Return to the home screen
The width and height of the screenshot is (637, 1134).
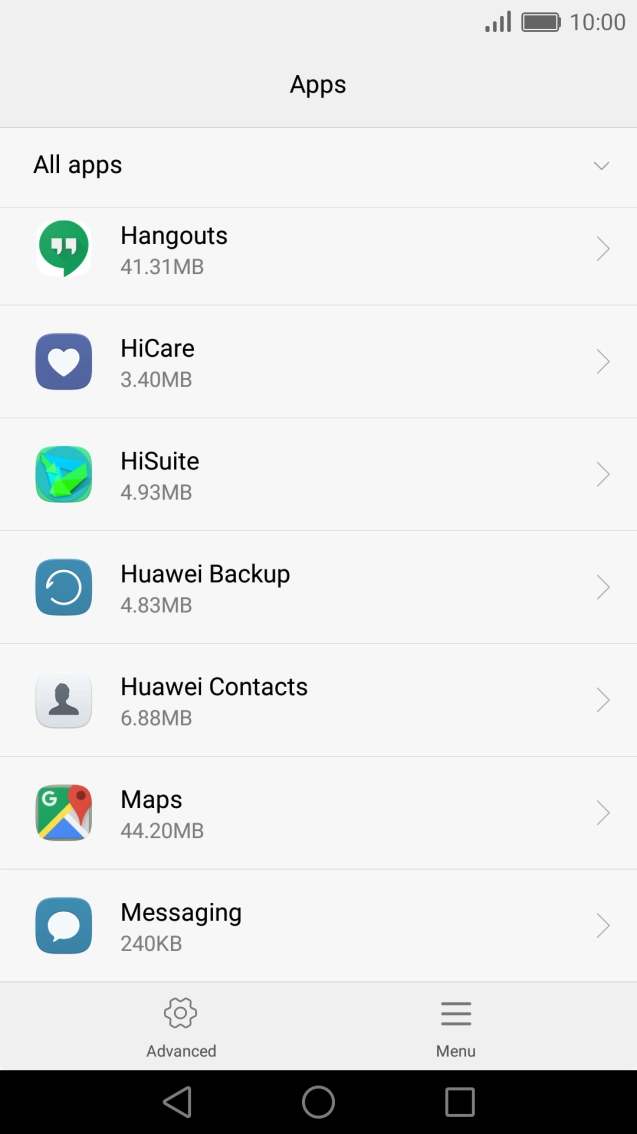[x=318, y=1102]
